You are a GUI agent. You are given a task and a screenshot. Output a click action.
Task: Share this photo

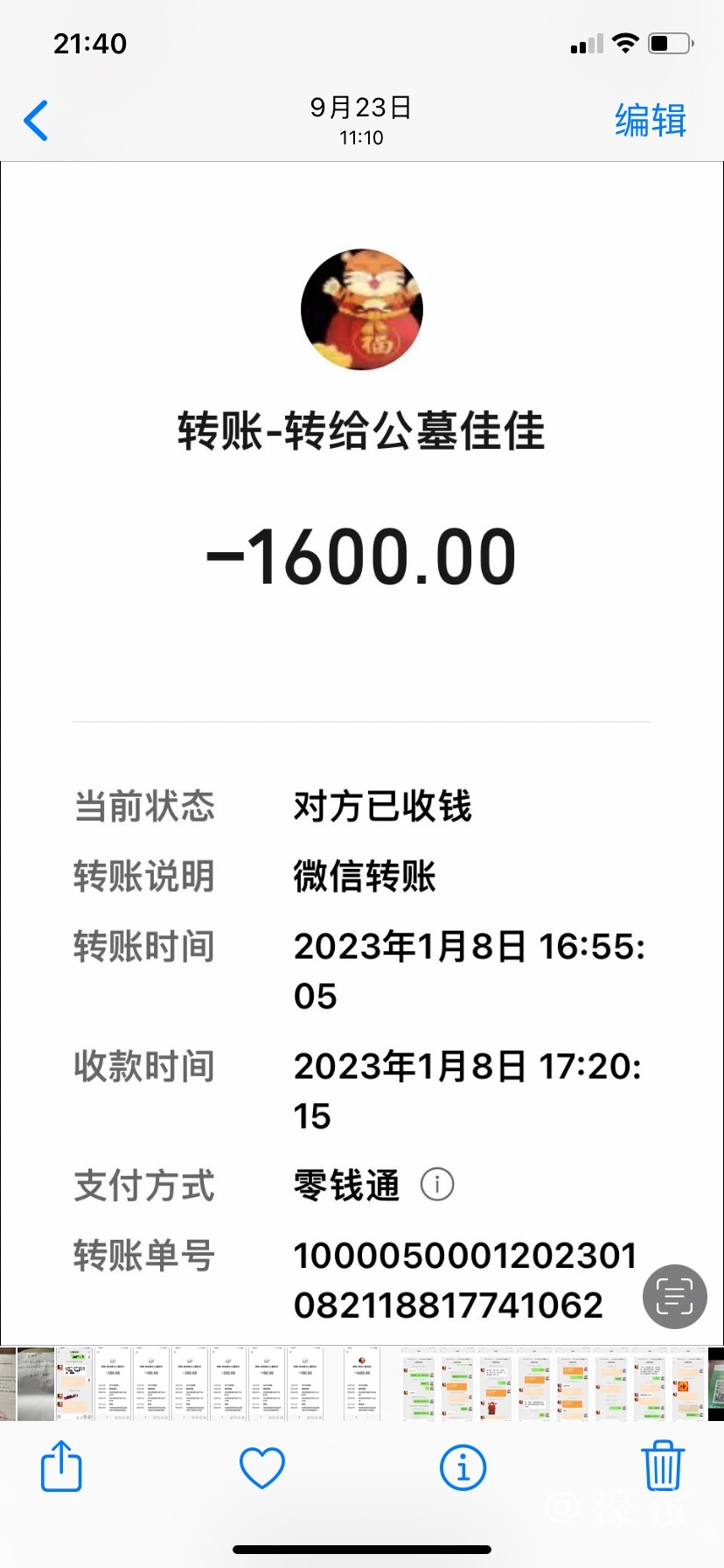tap(61, 1466)
